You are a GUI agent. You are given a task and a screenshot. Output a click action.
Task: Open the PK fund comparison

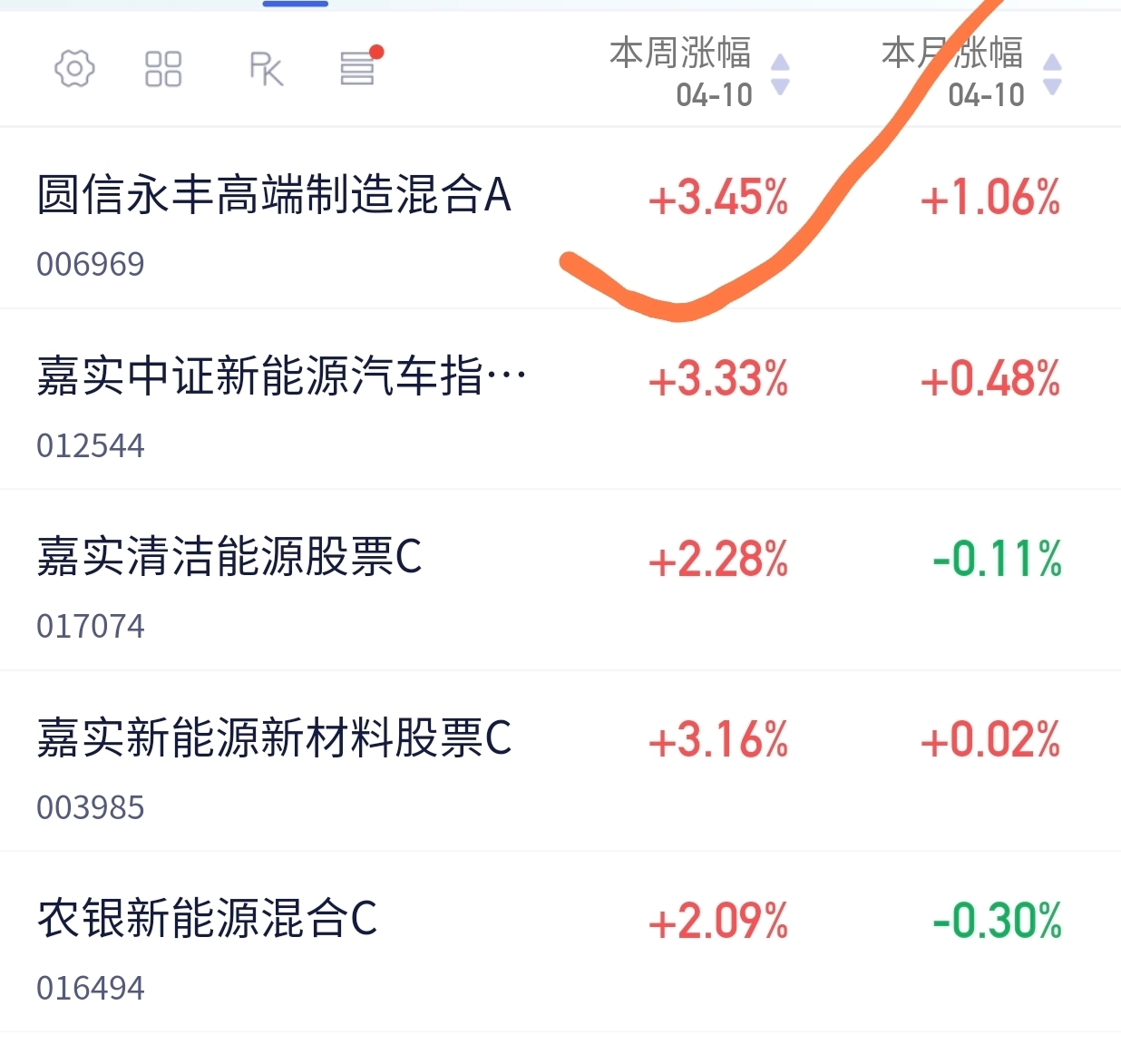267,69
